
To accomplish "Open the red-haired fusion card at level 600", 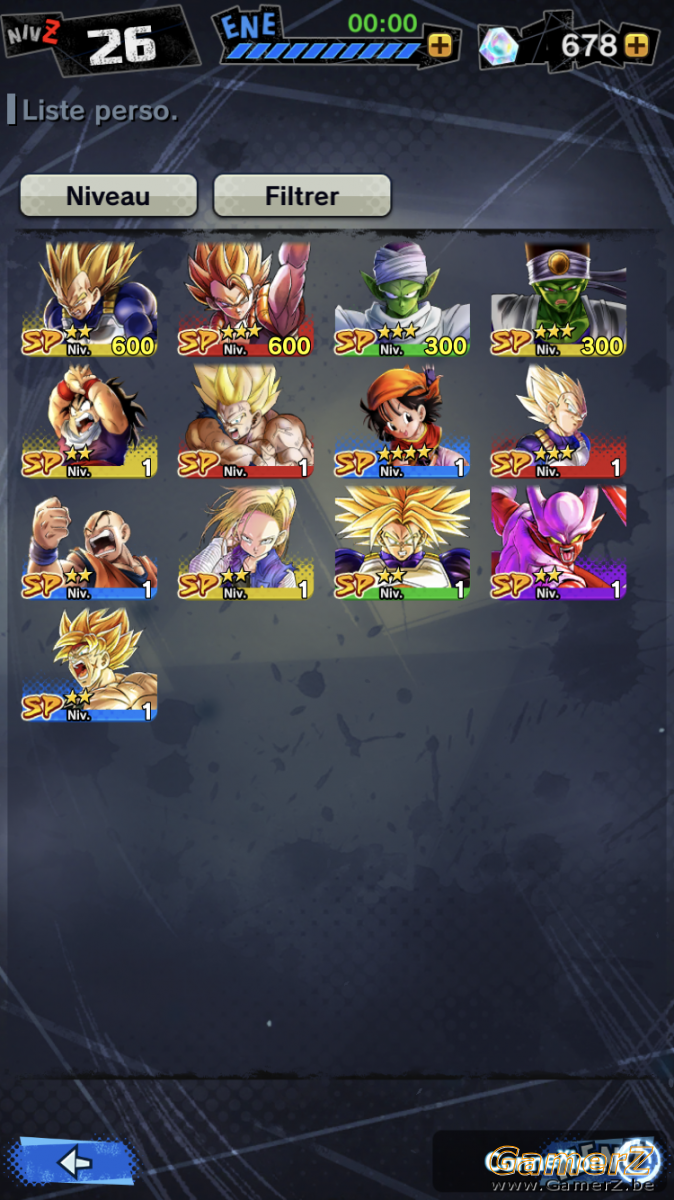I will tap(246, 299).
